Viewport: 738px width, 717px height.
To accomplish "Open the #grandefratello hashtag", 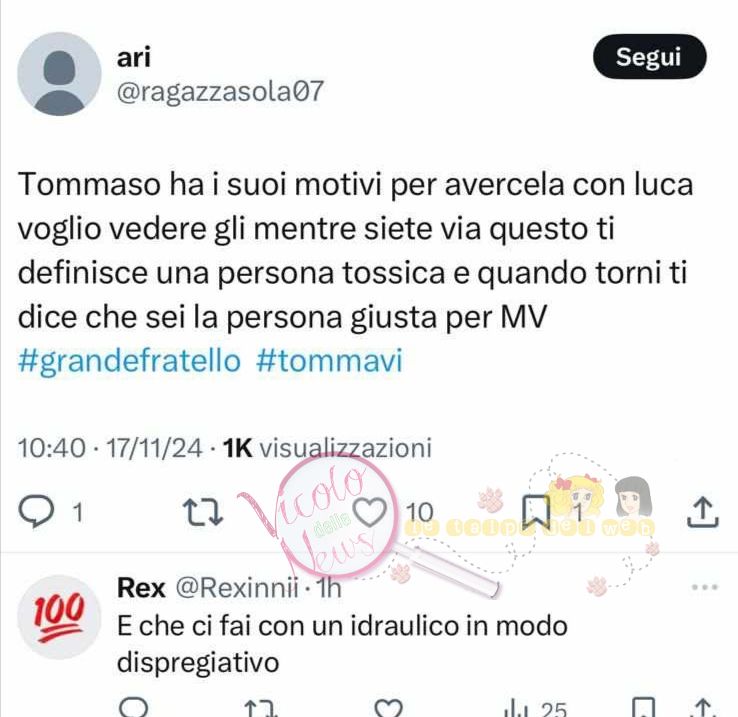I will tap(130, 360).
